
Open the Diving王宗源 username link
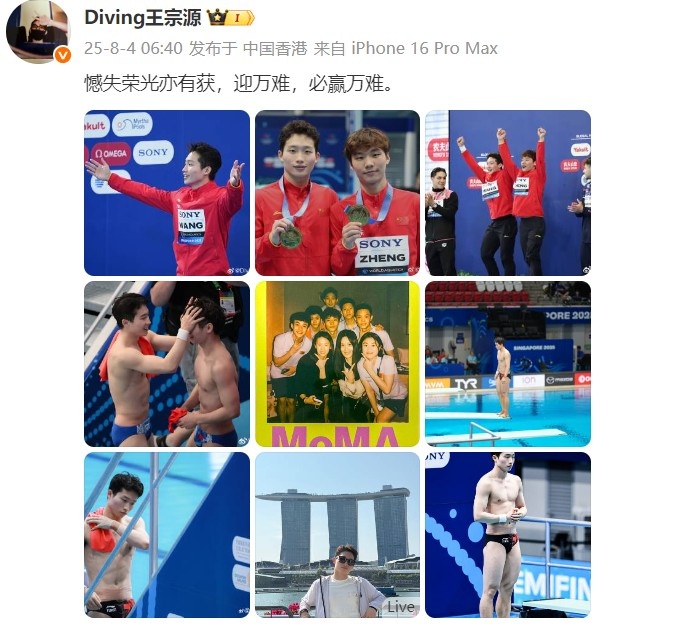pos(142,17)
